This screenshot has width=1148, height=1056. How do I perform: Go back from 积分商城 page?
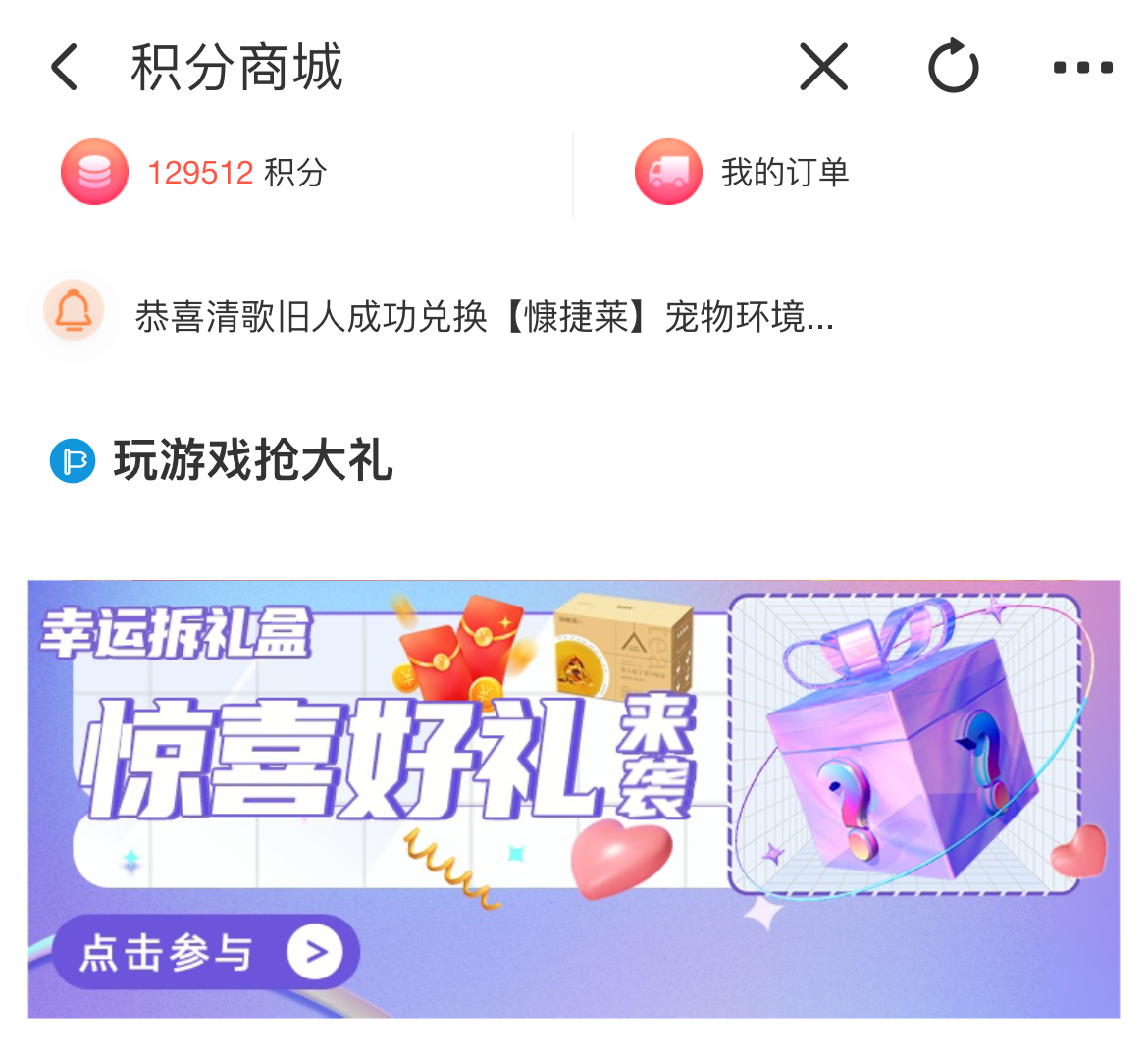65,68
